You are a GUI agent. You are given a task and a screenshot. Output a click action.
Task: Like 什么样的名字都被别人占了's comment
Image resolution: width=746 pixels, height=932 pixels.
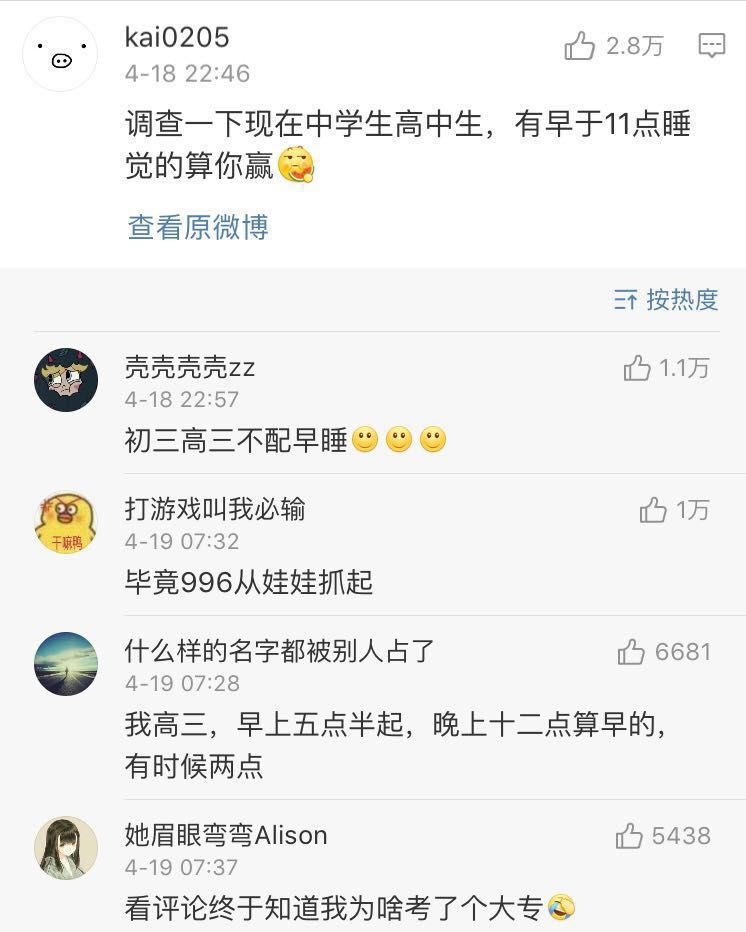tap(631, 653)
